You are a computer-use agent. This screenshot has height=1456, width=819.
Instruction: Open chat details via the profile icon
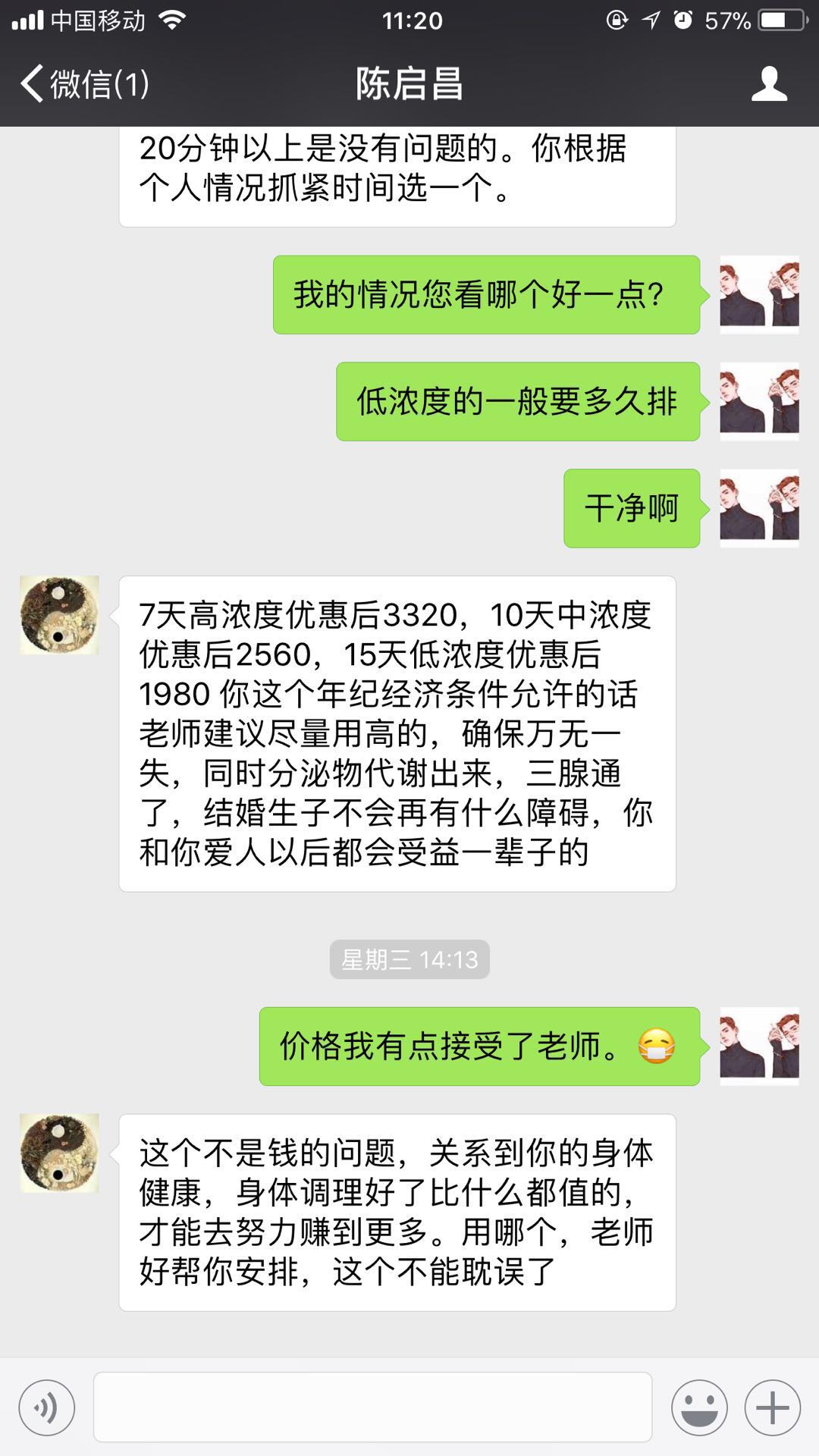pos(769,83)
